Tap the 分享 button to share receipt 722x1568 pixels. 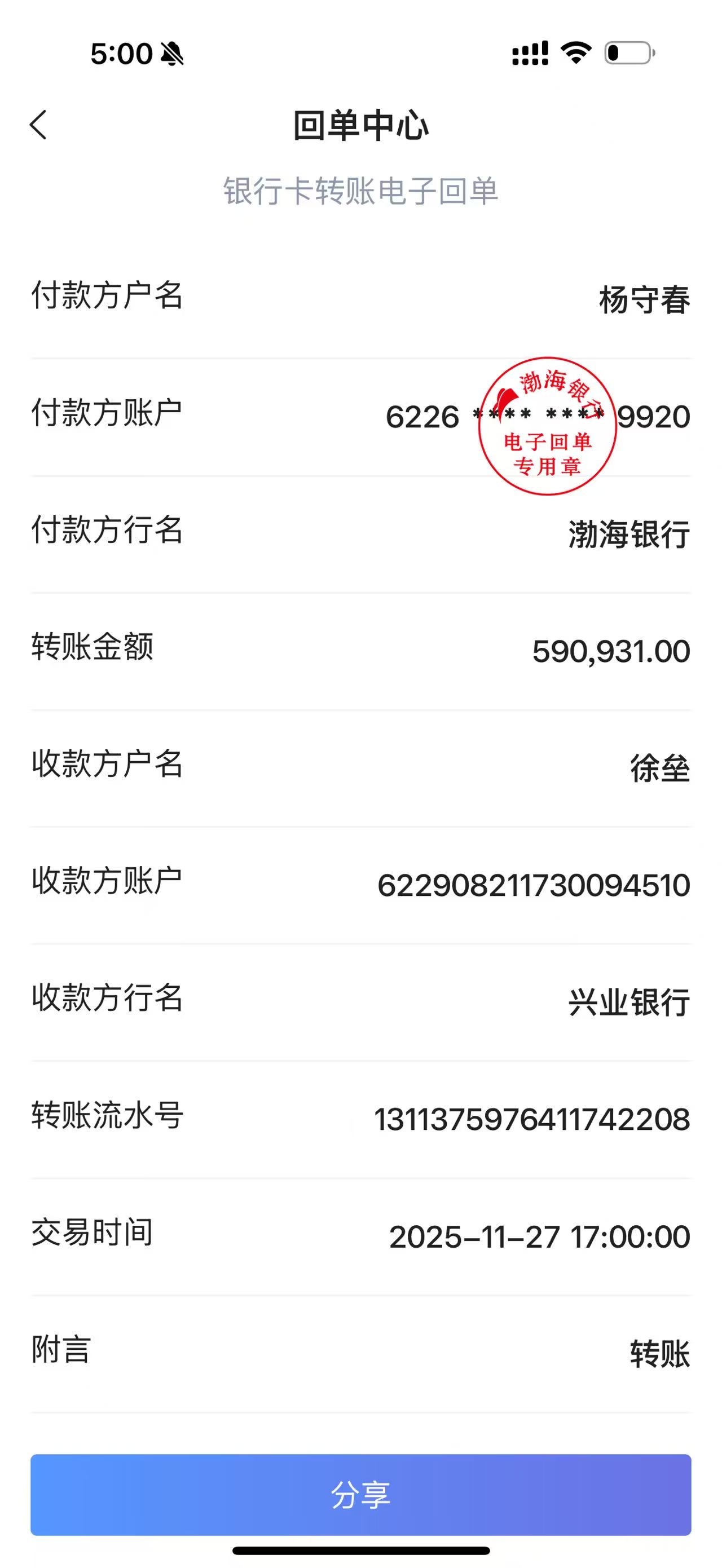[x=360, y=1494]
